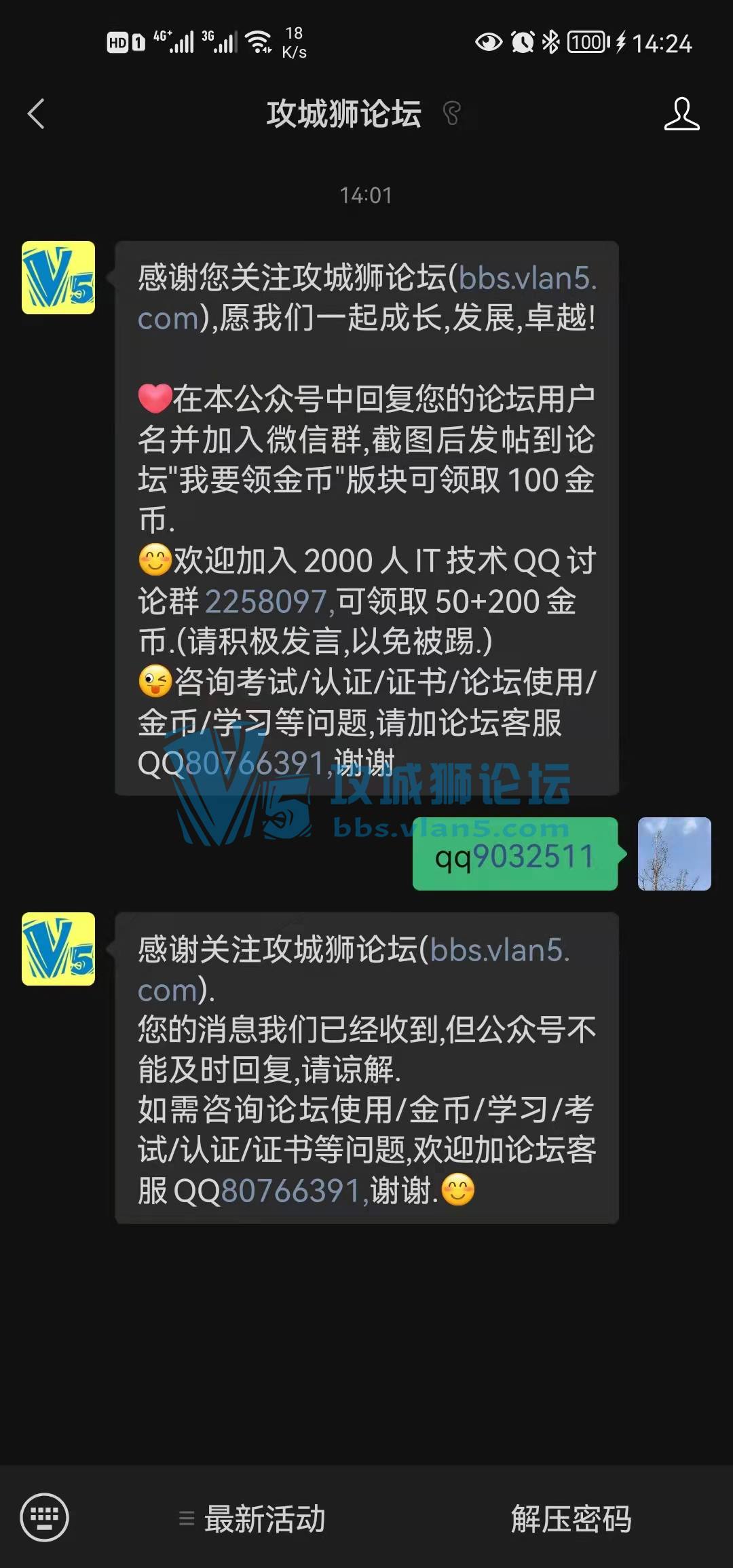This screenshot has width=733, height=1568.
Task: Tap QQ group number 2258097
Action: tap(266, 602)
